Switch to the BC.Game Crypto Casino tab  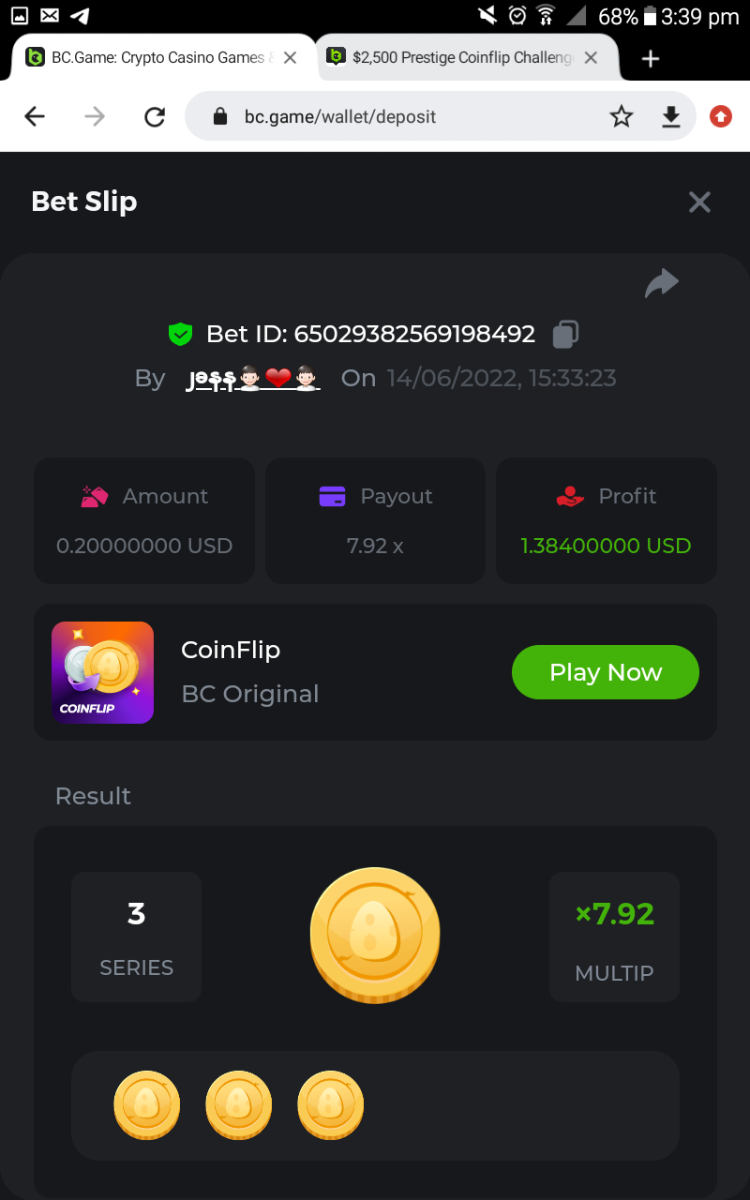click(x=150, y=58)
